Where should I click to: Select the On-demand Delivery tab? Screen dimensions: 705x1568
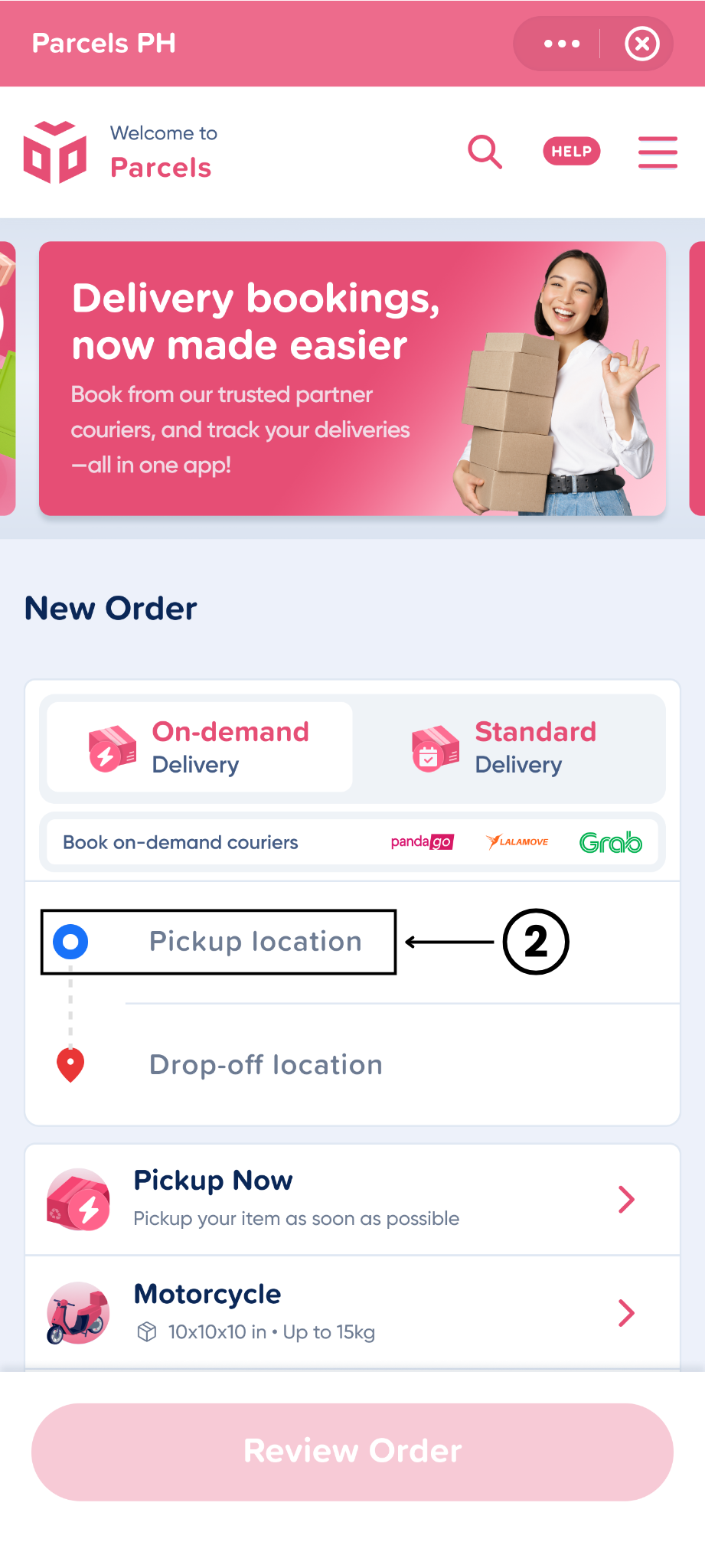click(200, 747)
